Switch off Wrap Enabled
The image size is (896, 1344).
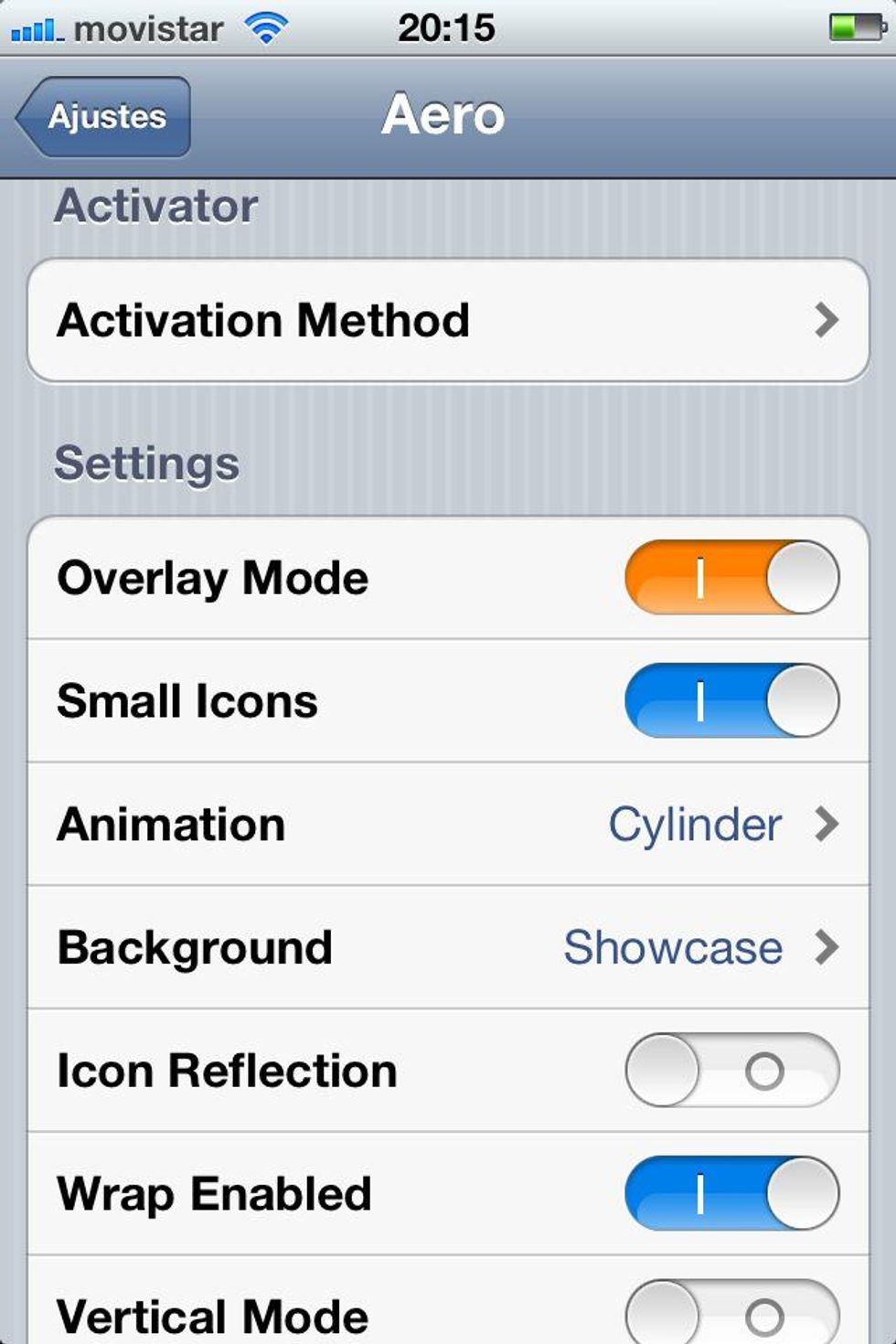[x=731, y=1194]
